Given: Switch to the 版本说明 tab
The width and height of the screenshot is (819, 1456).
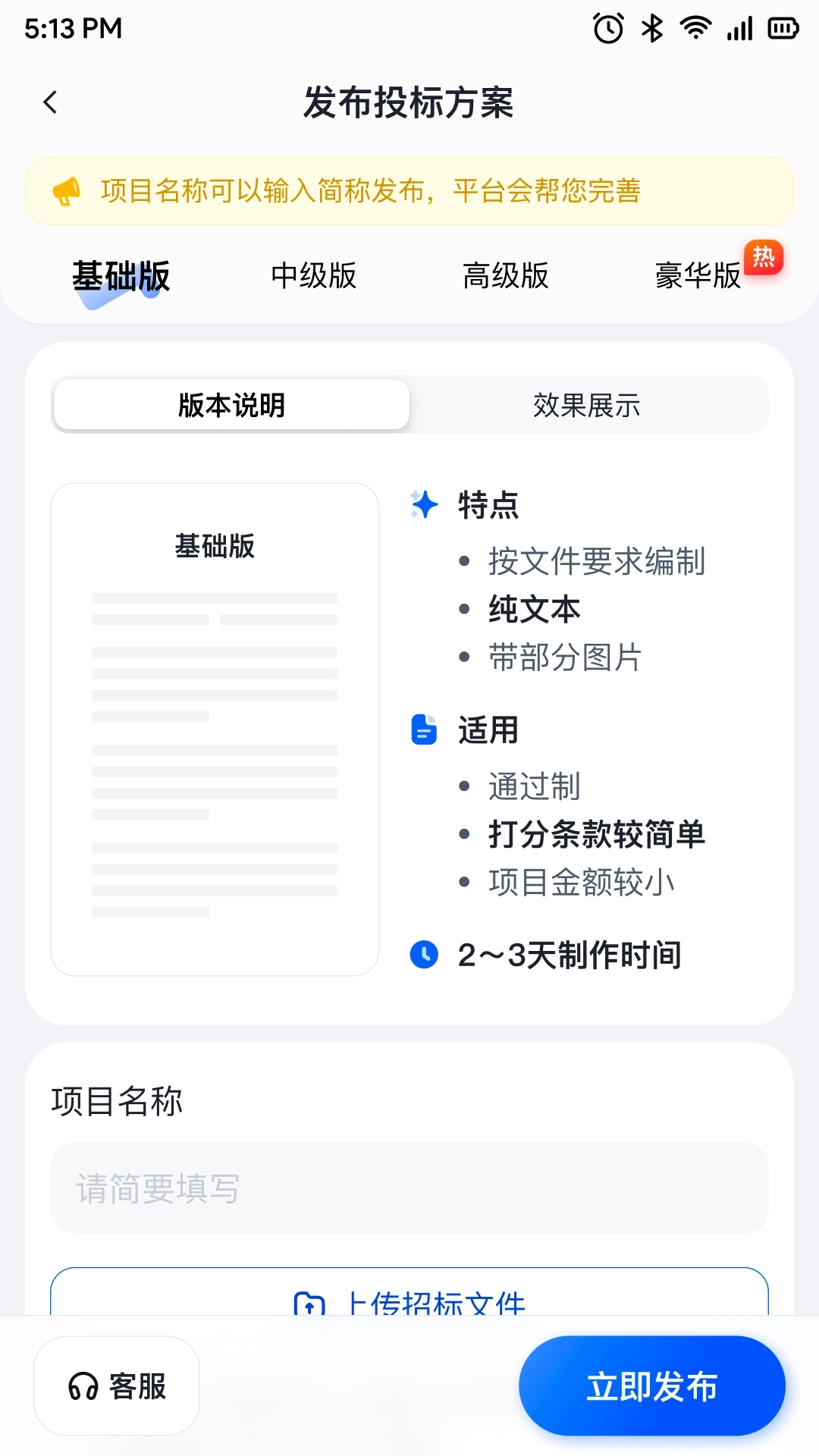Looking at the screenshot, I should tap(231, 405).
